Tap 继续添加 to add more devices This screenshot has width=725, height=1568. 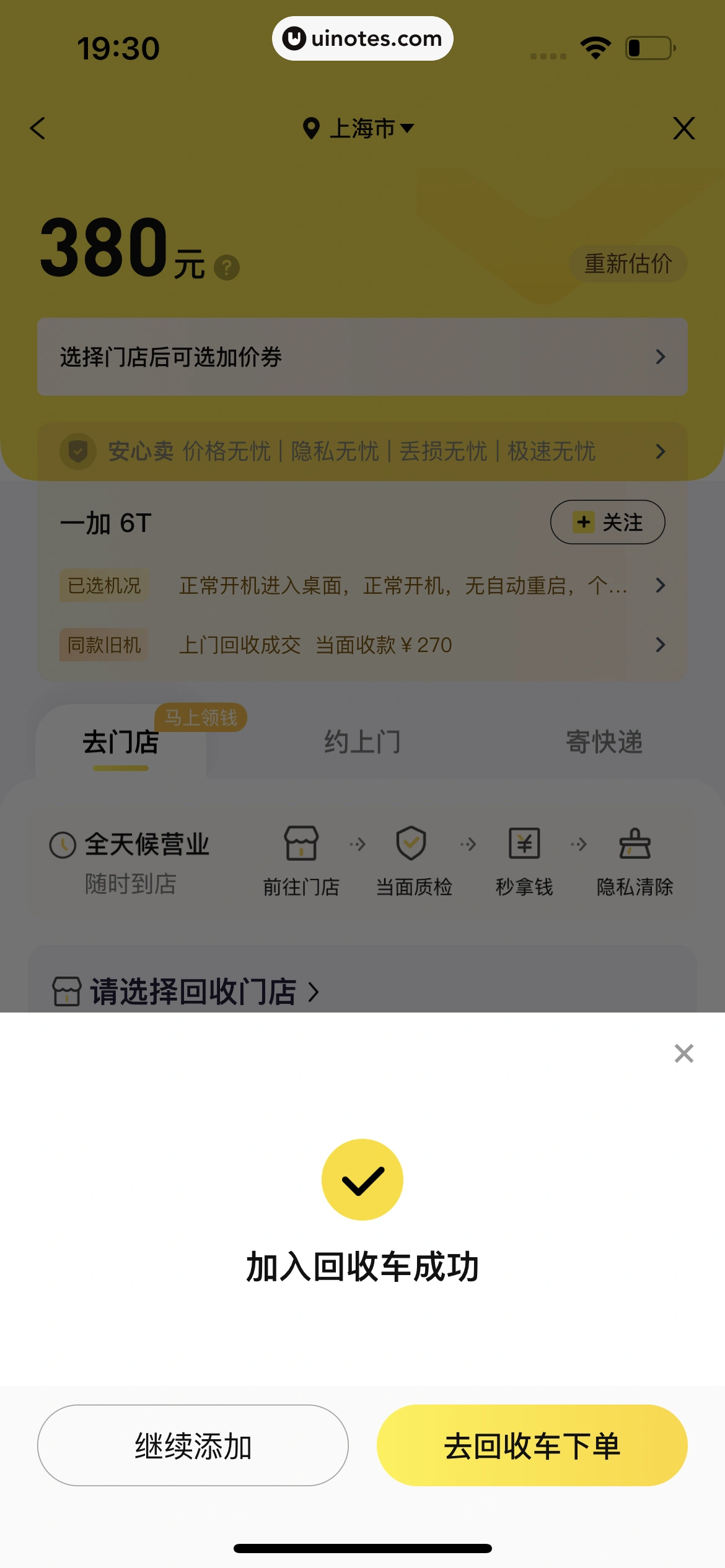tap(193, 1445)
